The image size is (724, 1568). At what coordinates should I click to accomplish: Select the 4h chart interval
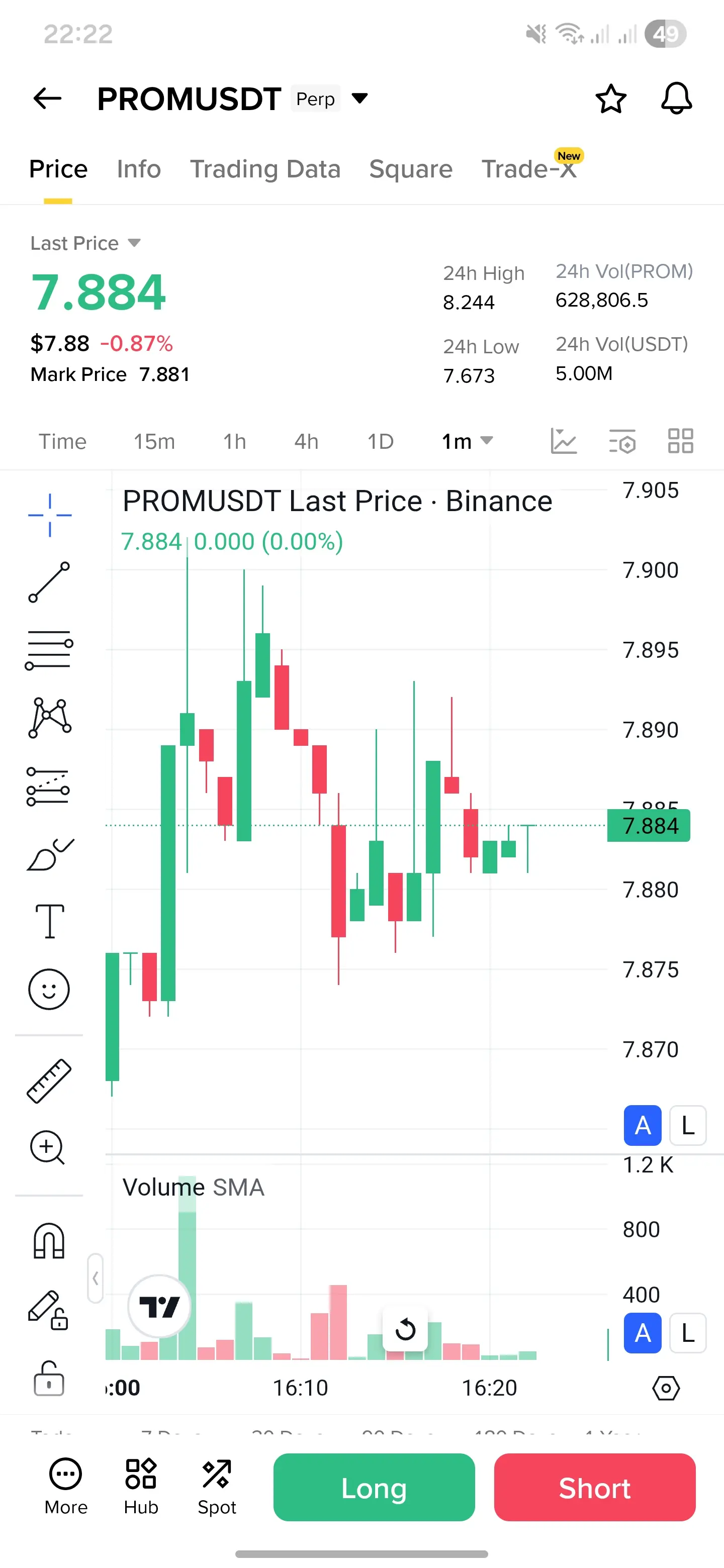tap(306, 441)
